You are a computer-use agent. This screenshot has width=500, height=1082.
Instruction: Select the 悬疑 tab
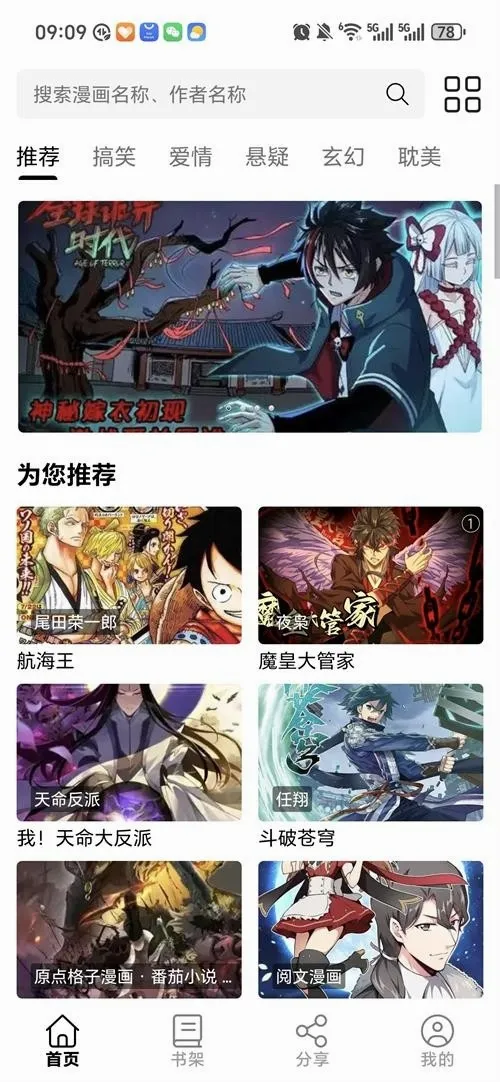[x=267, y=157]
